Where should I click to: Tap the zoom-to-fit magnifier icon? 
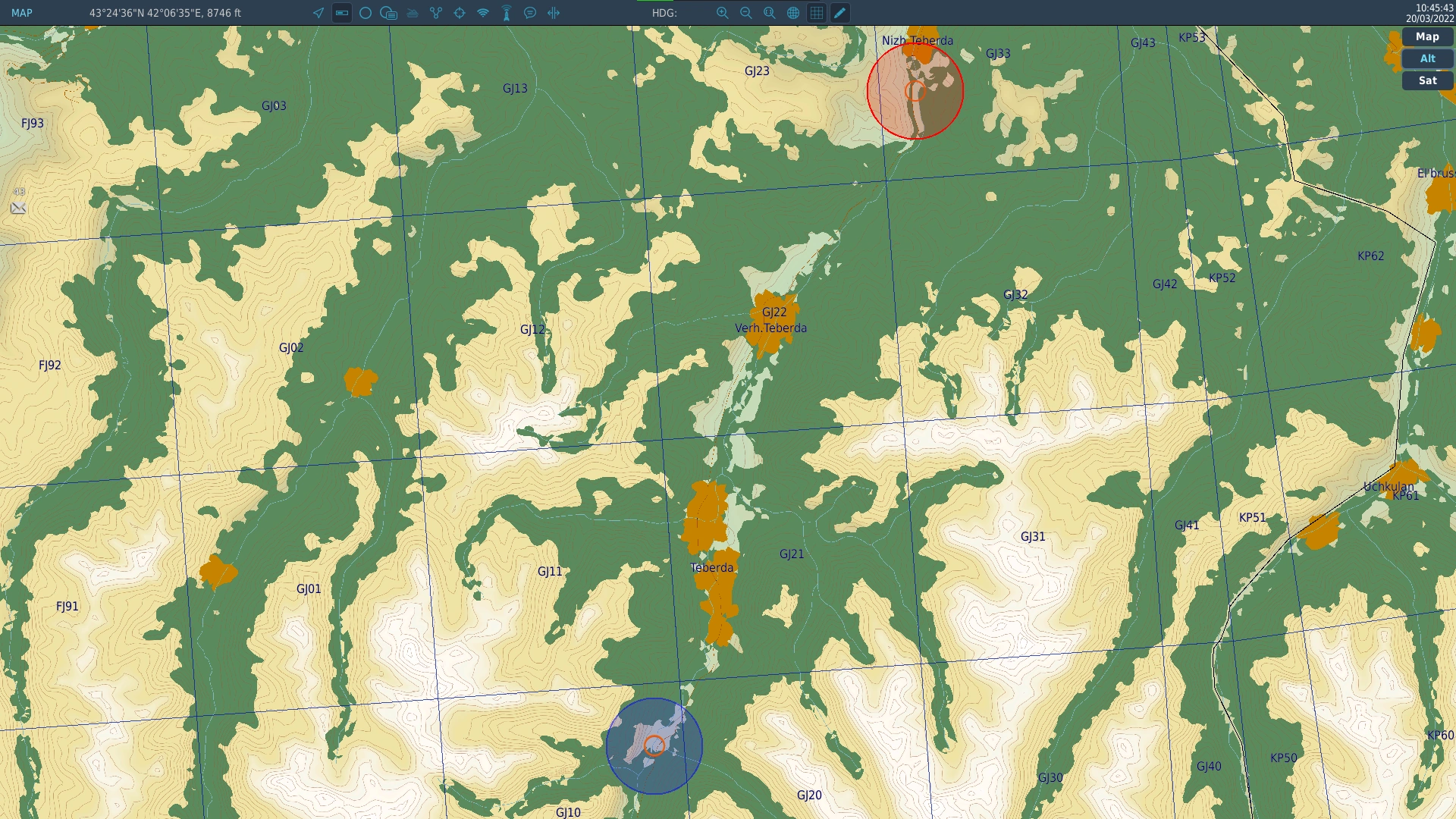click(x=770, y=13)
